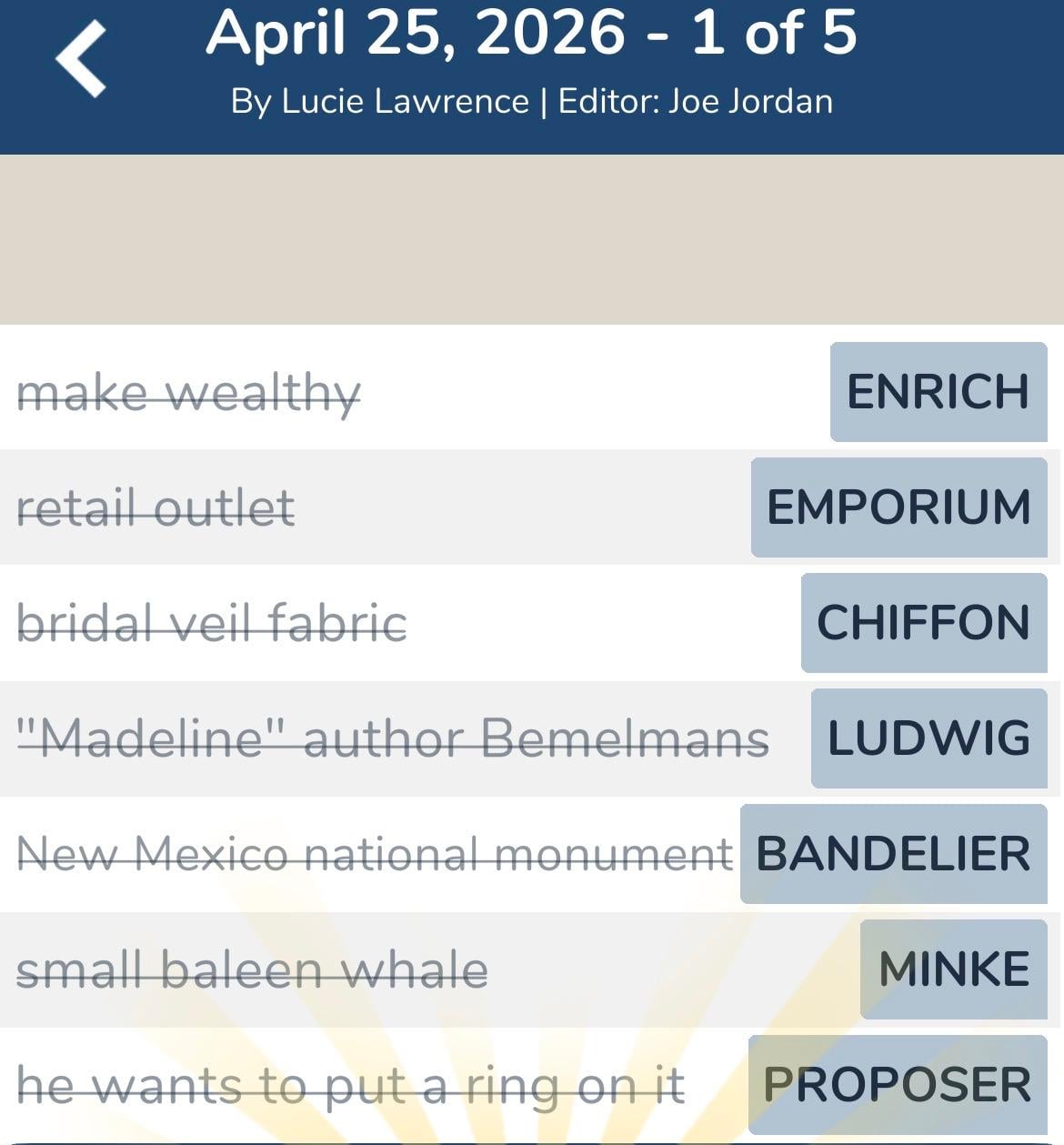Click the empty puzzle board area
Viewport: 1064px width, 1145px height.
click(532, 236)
